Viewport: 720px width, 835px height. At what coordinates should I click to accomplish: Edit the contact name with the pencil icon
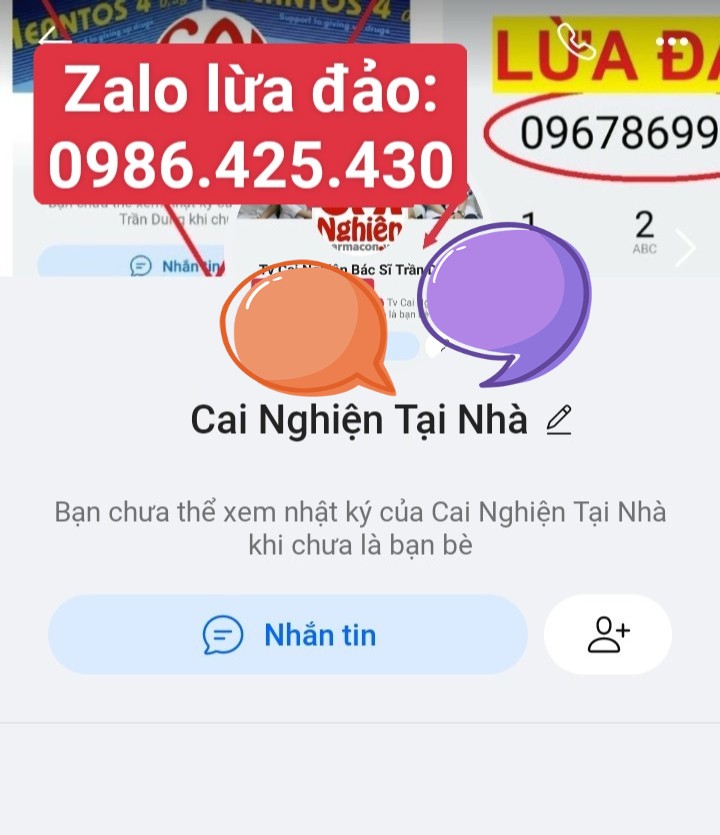point(559,420)
